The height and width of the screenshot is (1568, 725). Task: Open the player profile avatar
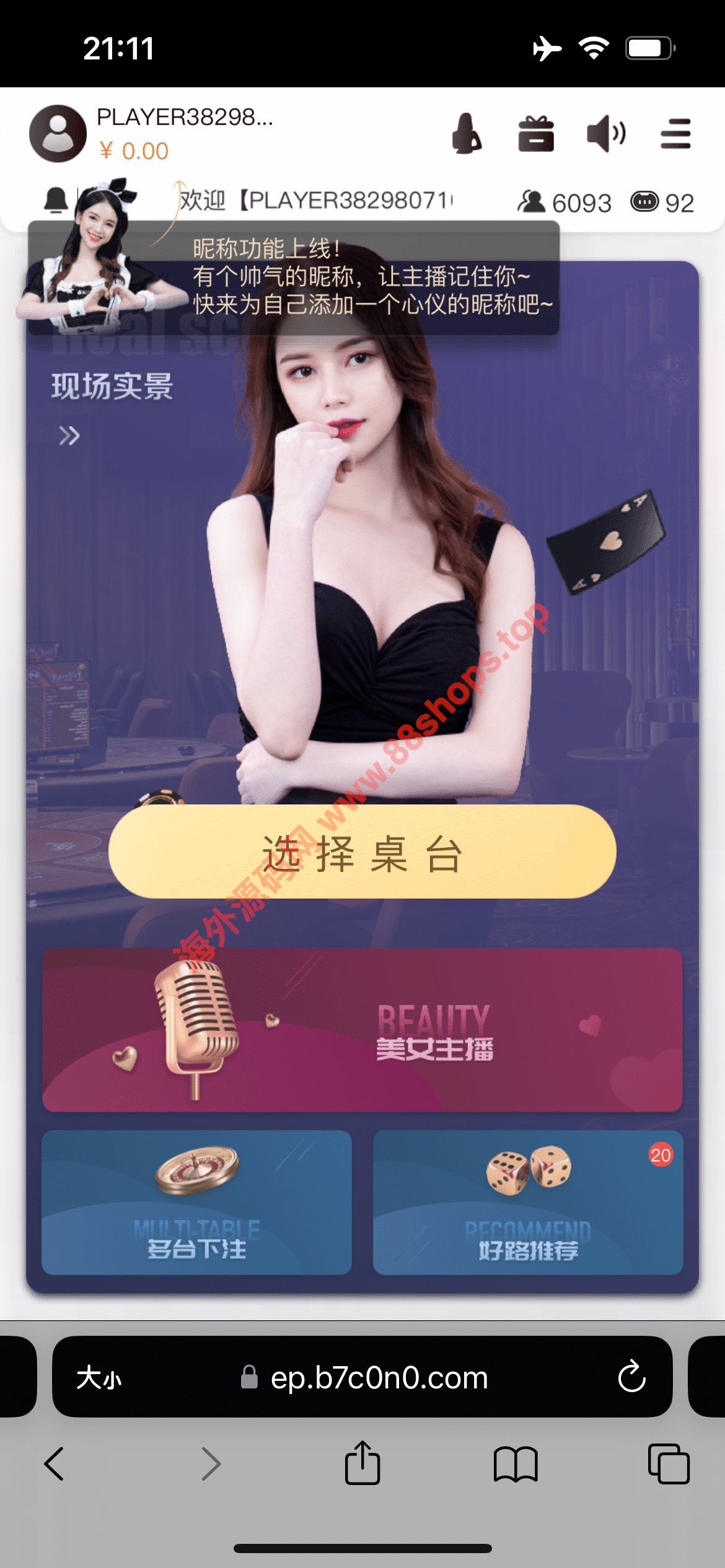click(x=58, y=133)
